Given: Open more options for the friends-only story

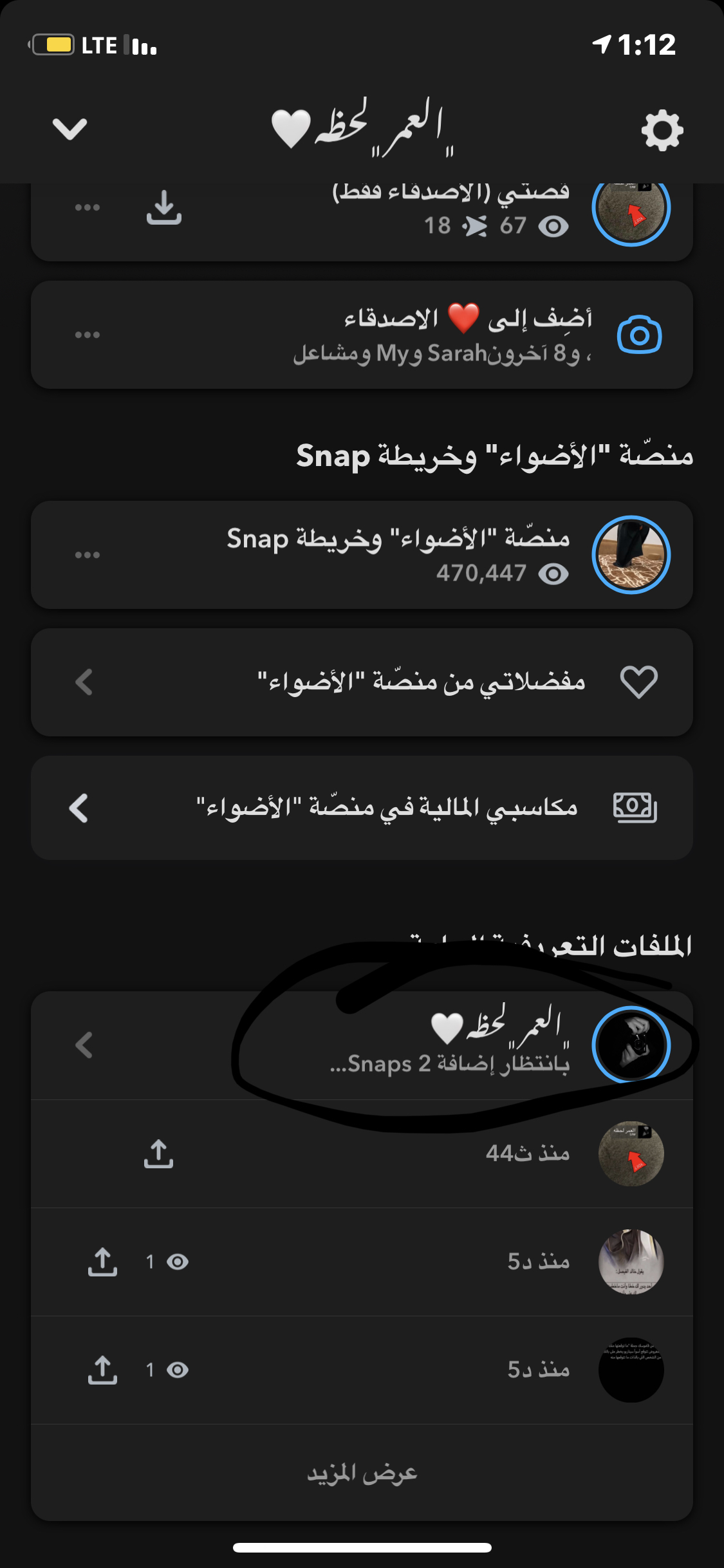Looking at the screenshot, I should (x=88, y=208).
